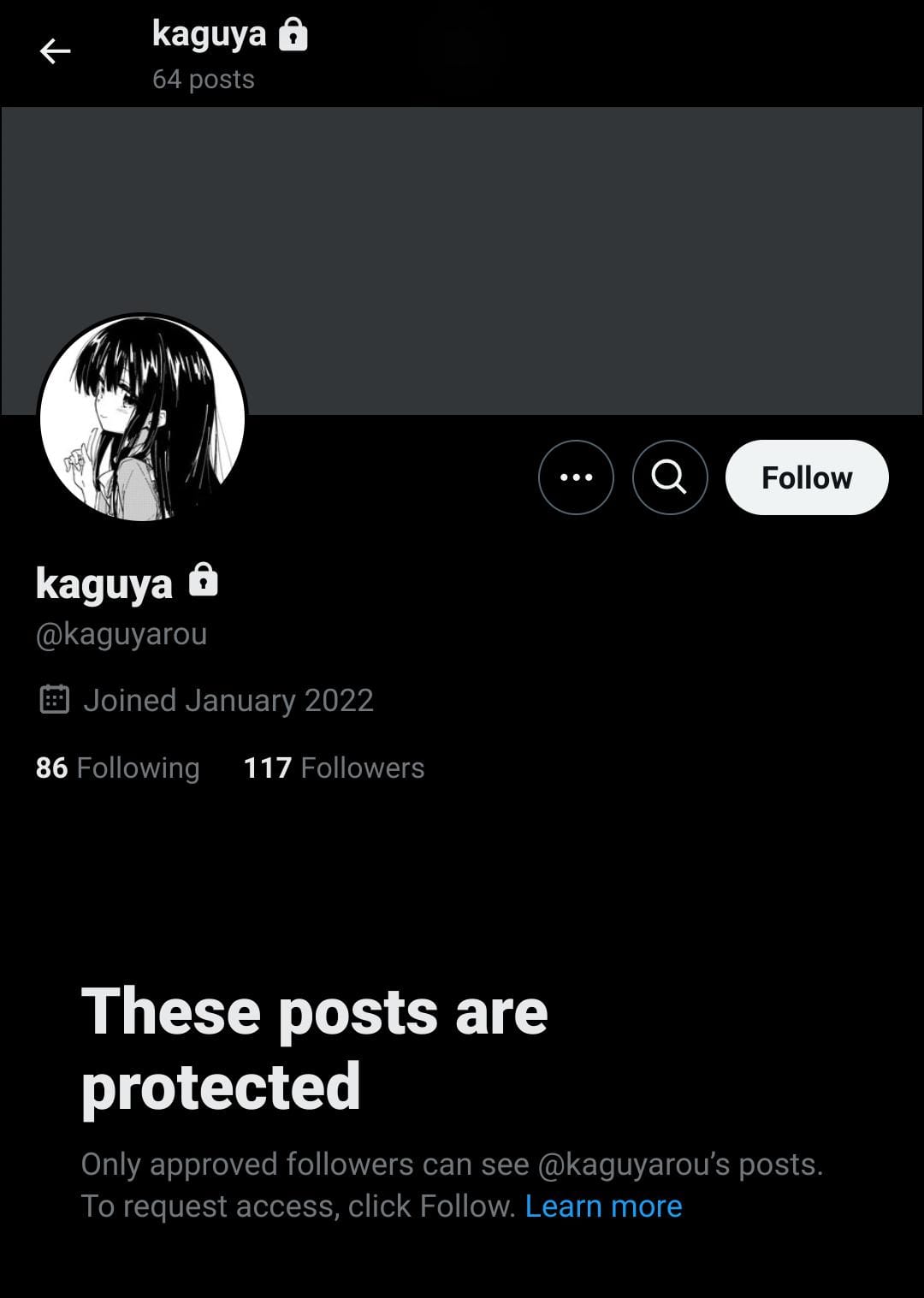Search within kaguya's profile
The width and height of the screenshot is (924, 1298).
[669, 477]
